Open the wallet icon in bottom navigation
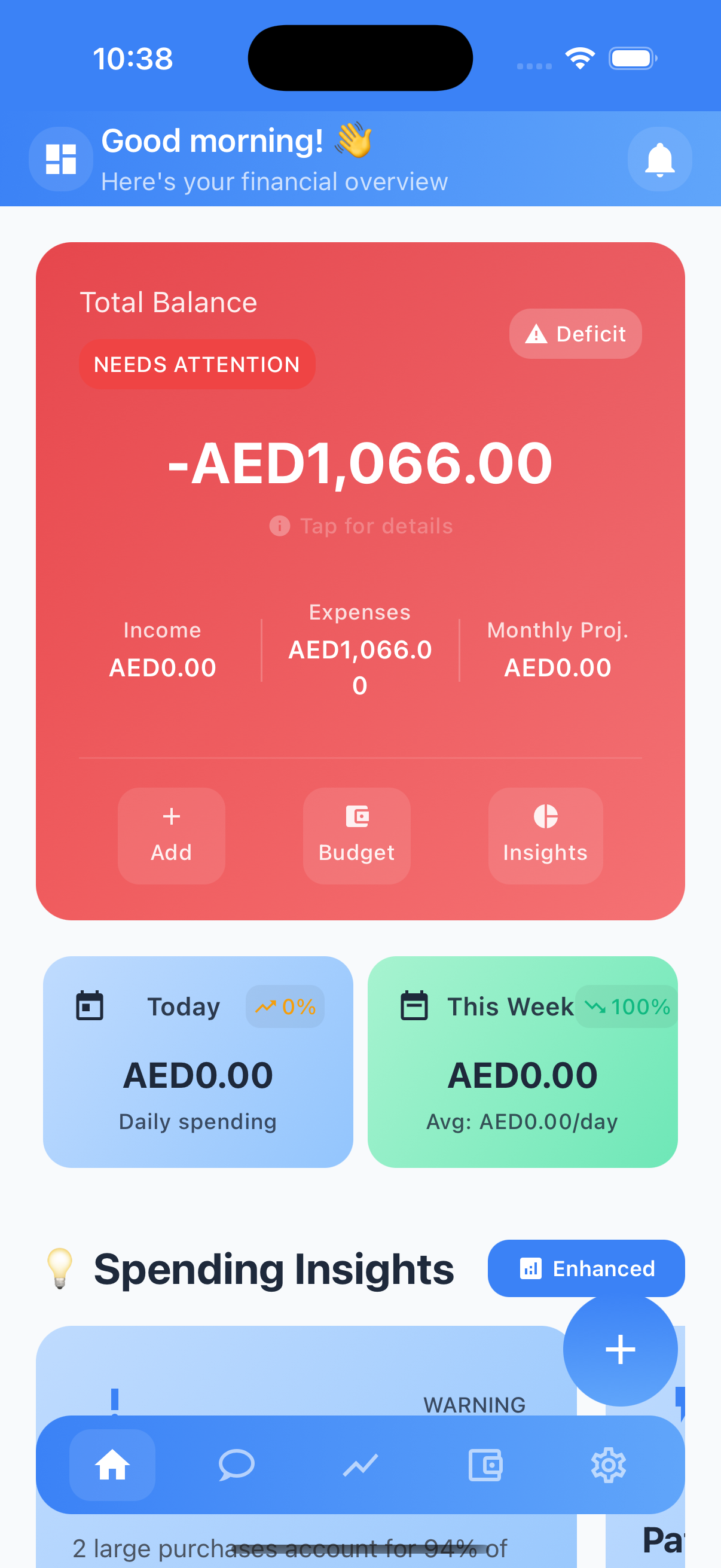The height and width of the screenshot is (1568, 721). pos(484,1465)
